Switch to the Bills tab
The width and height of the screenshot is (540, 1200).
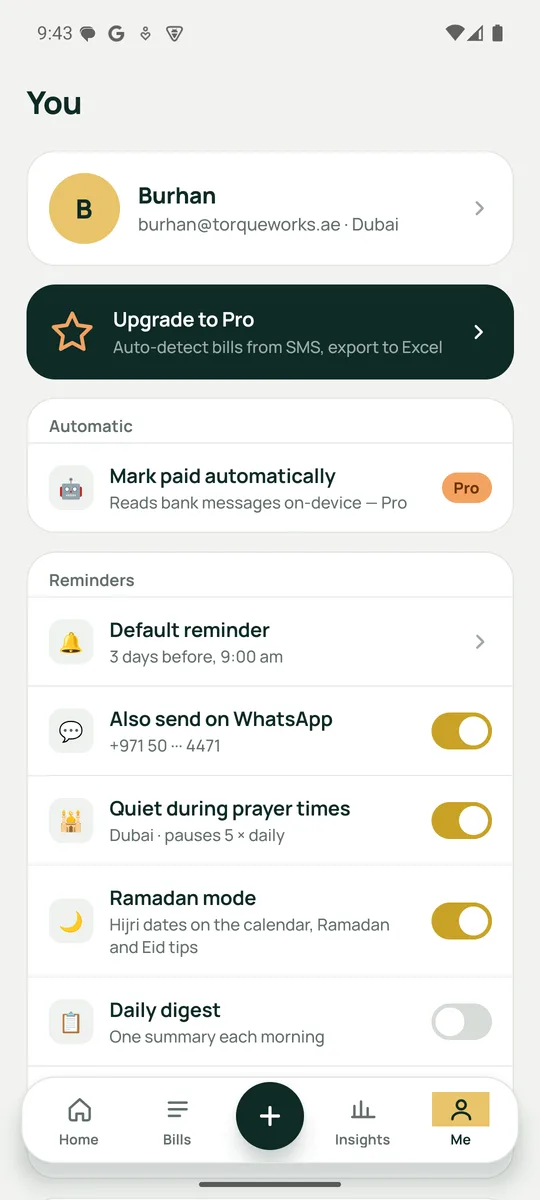click(177, 1120)
